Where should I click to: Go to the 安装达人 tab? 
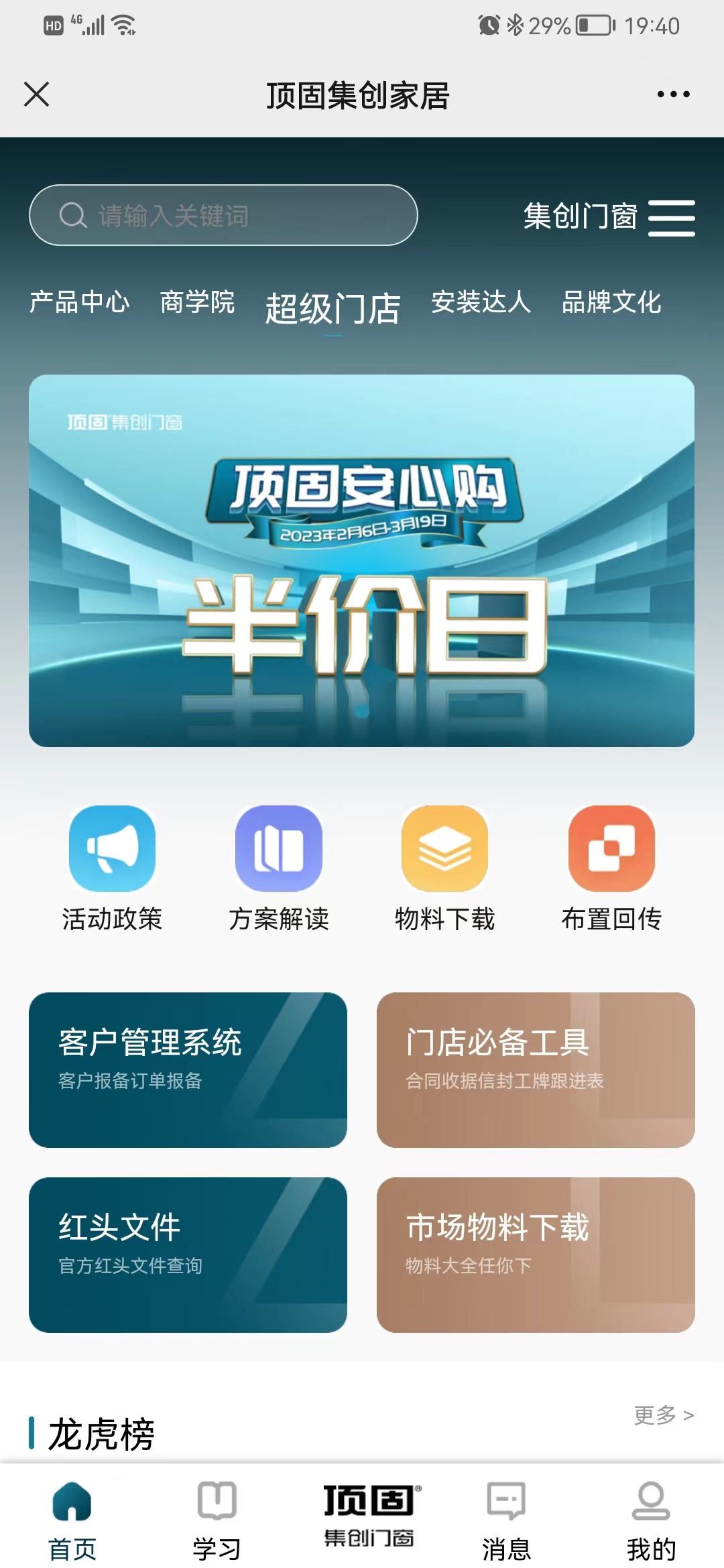(481, 302)
